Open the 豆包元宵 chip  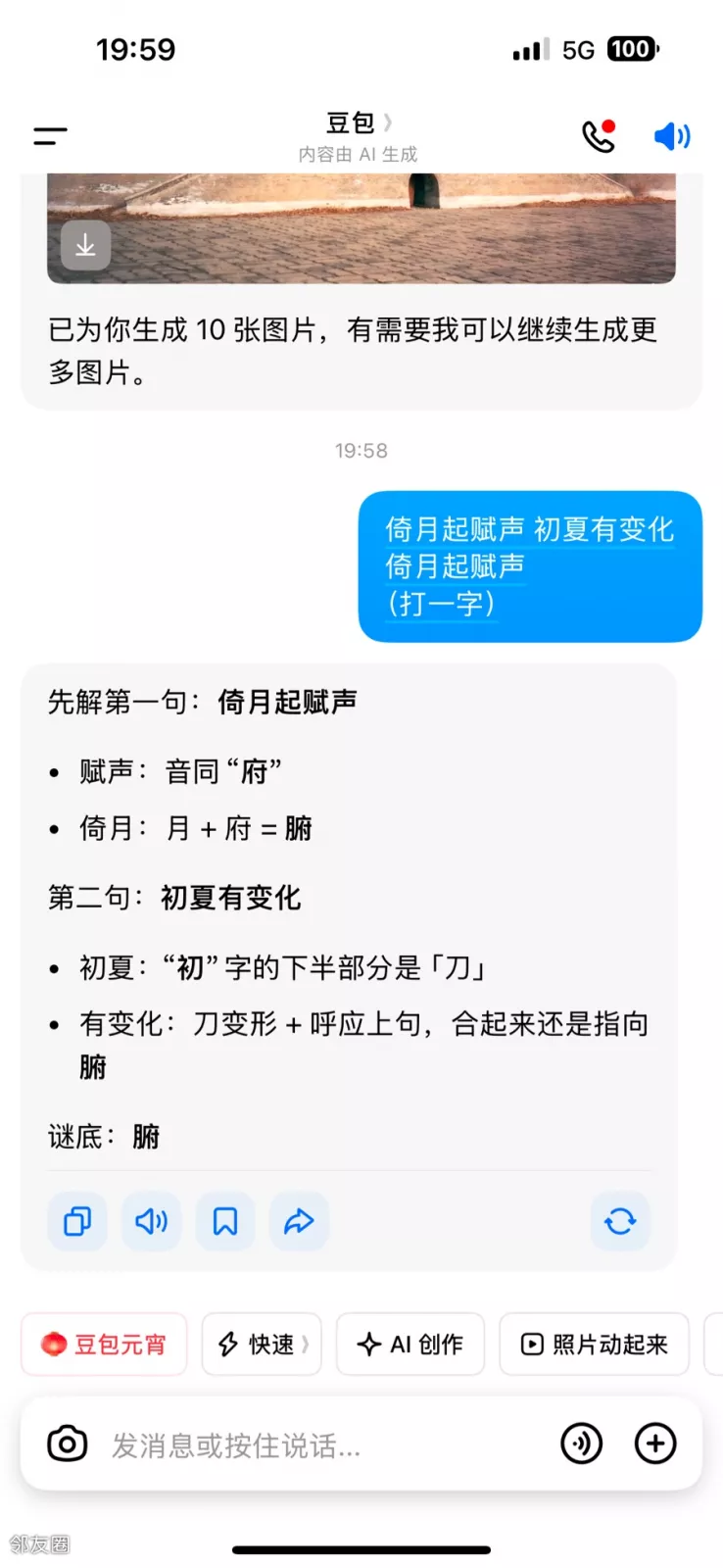coord(104,1344)
